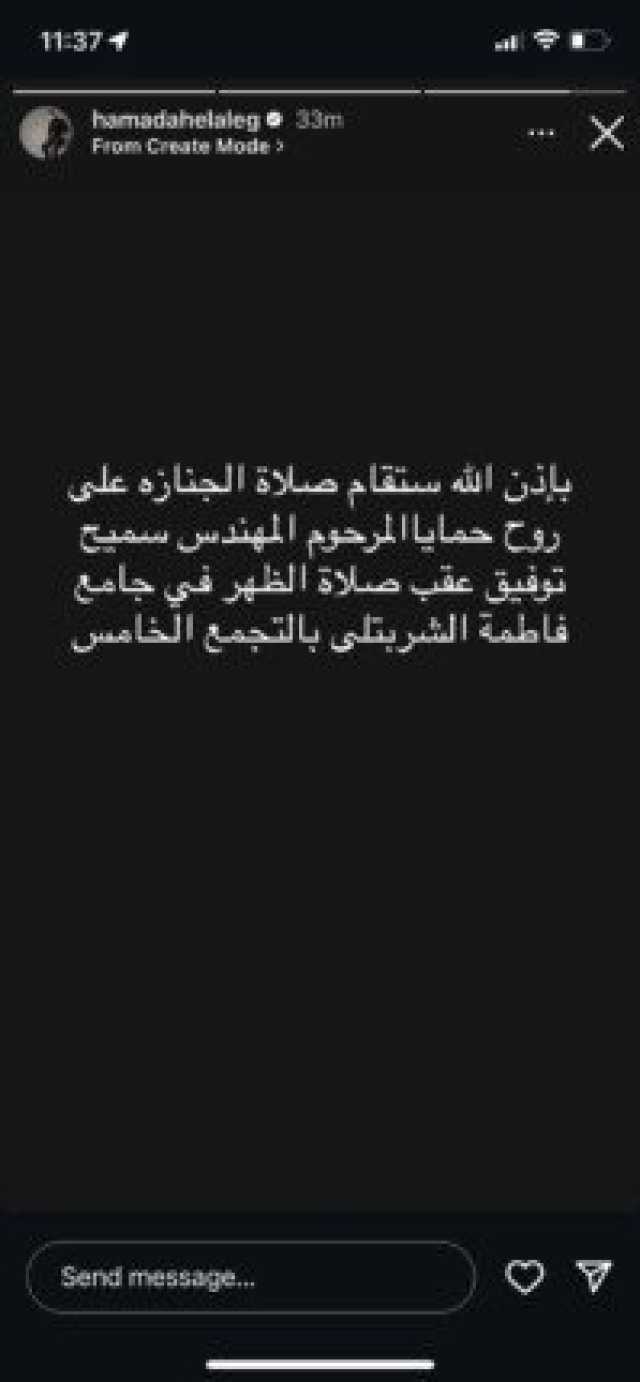Image resolution: width=640 pixels, height=1382 pixels.
Task: Open hamadahelaleg's profile picture
Action: point(46,133)
